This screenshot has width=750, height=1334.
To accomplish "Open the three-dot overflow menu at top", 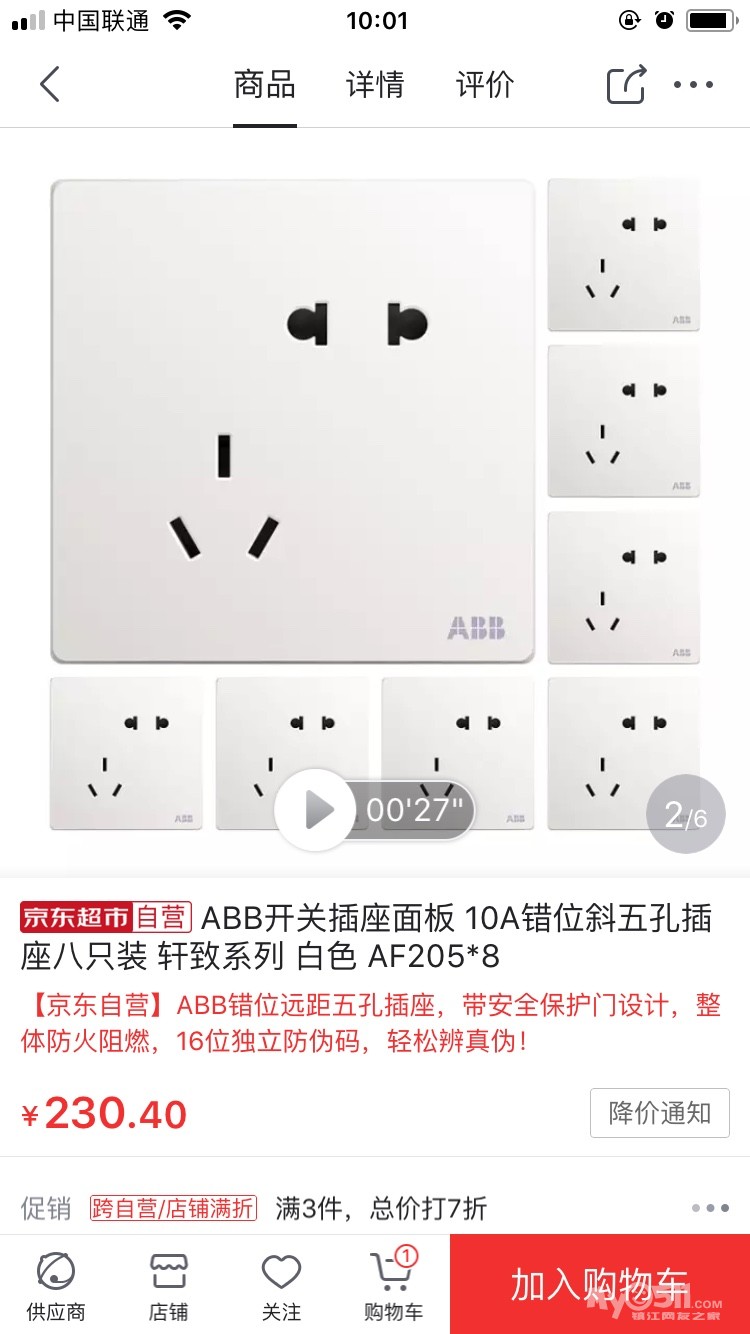I will pos(694,85).
